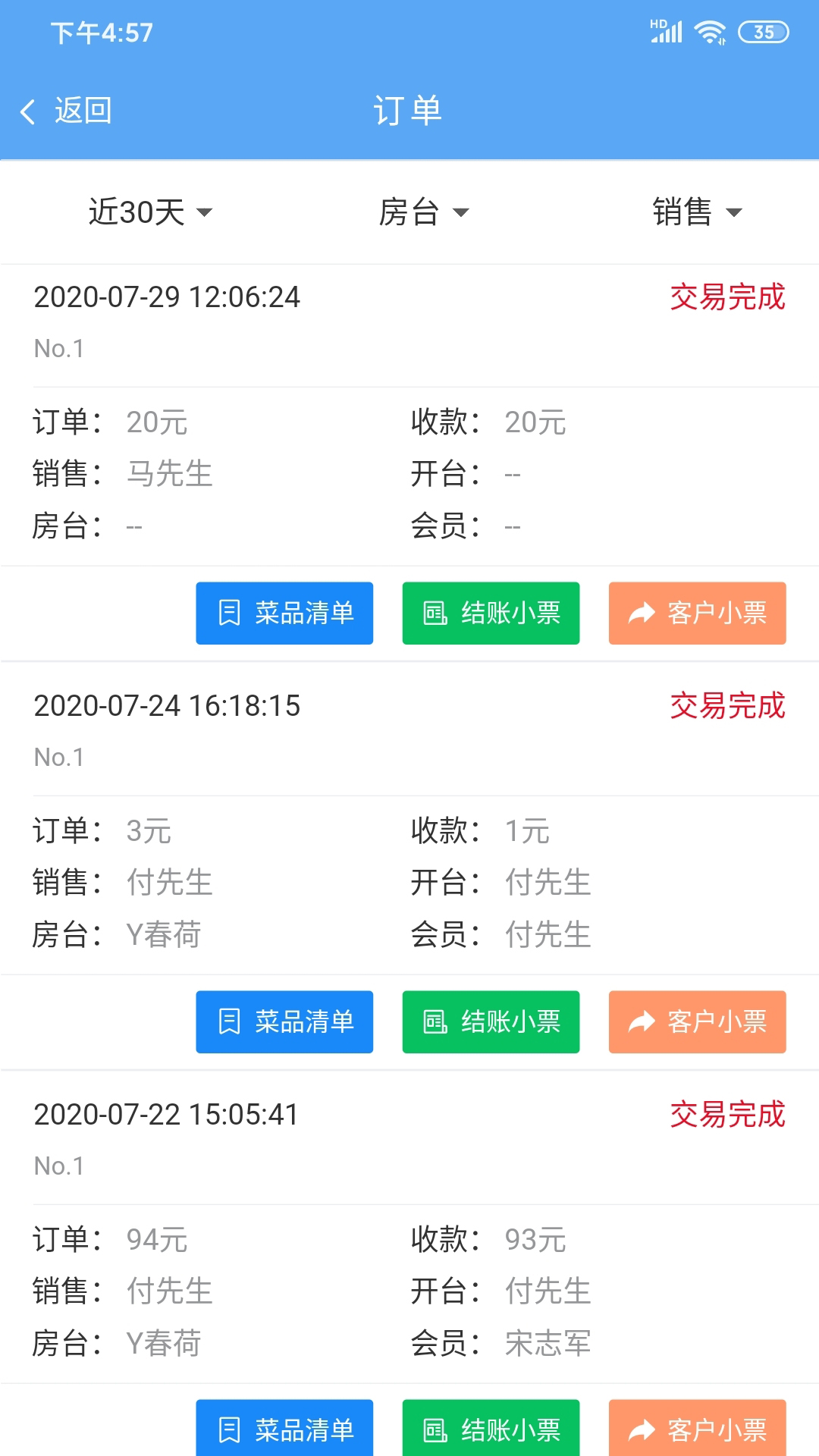
Task: Go back using the 返回 button
Action: coord(66,111)
